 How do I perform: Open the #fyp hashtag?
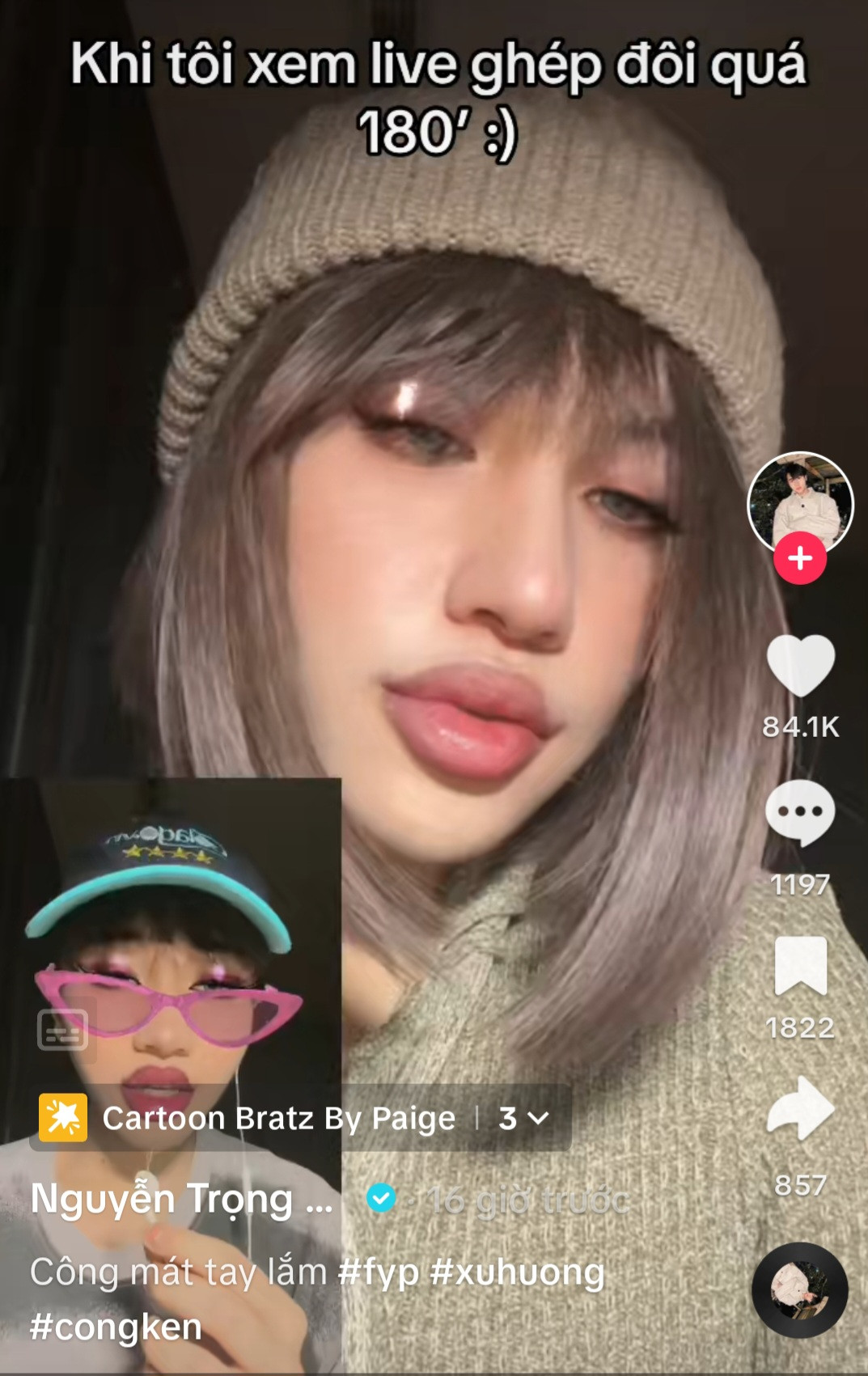pyautogui.click(x=378, y=1272)
